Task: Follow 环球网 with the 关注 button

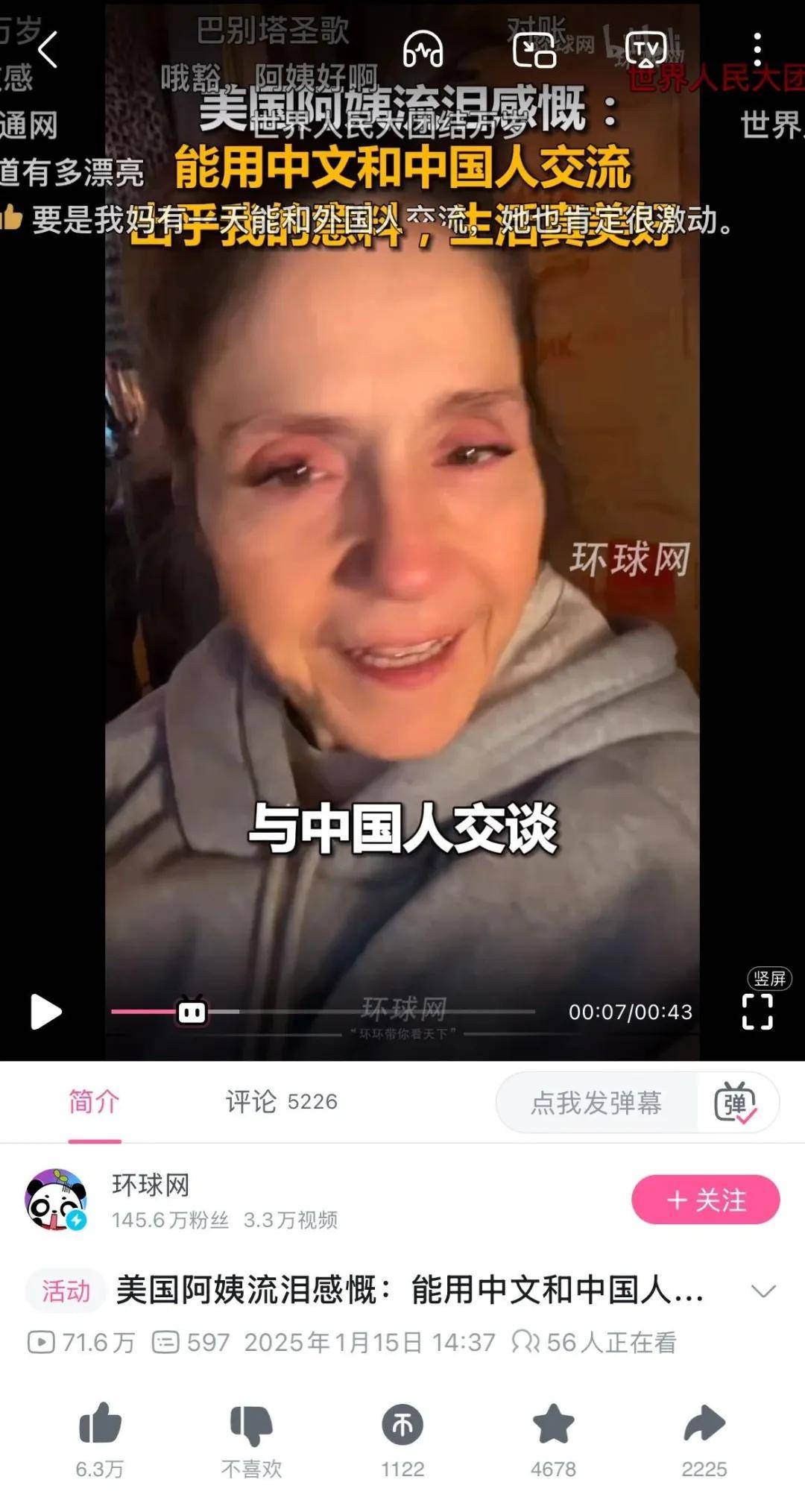Action: click(705, 1200)
